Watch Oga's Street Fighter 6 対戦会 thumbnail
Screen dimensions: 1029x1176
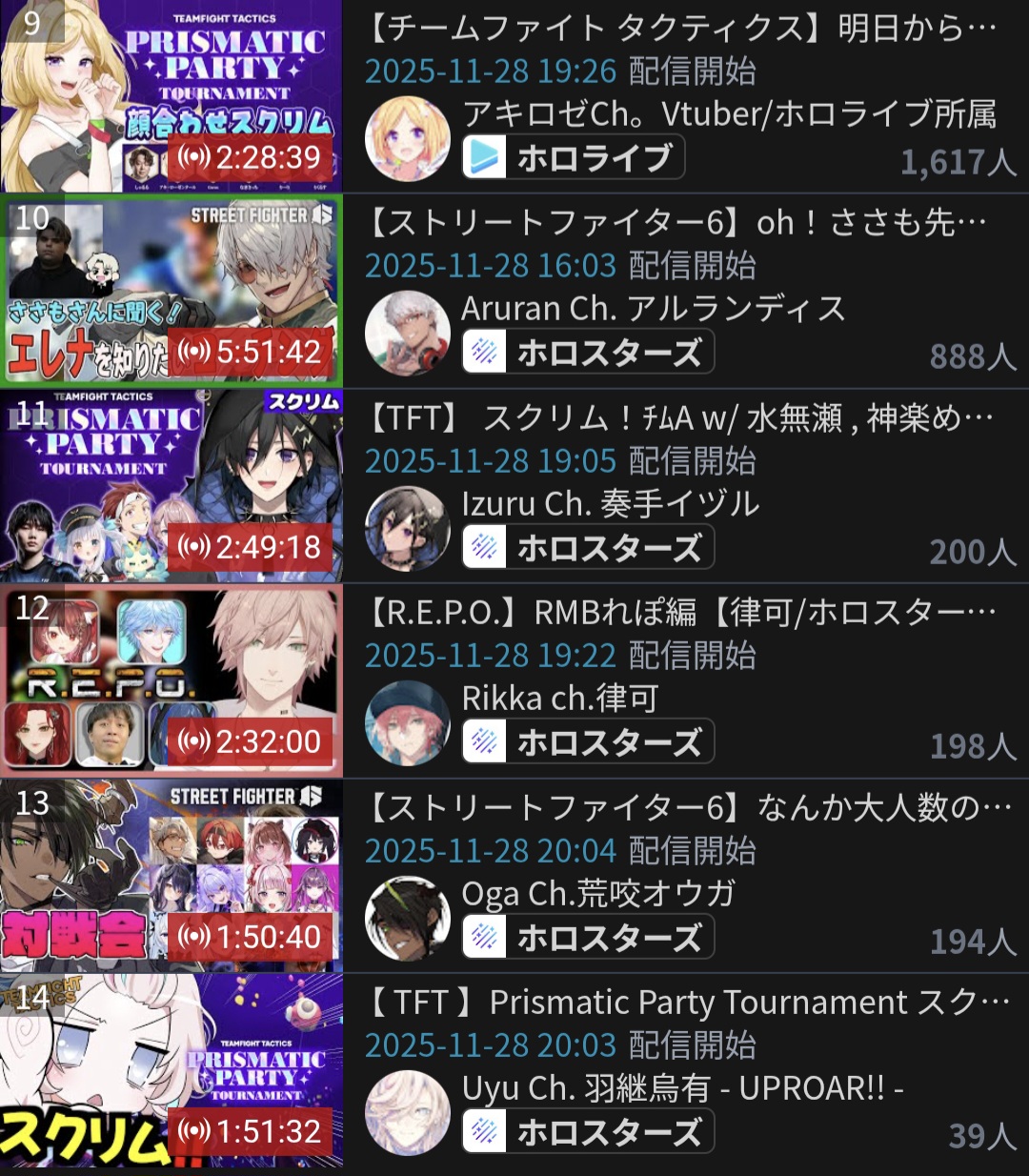pos(171,875)
